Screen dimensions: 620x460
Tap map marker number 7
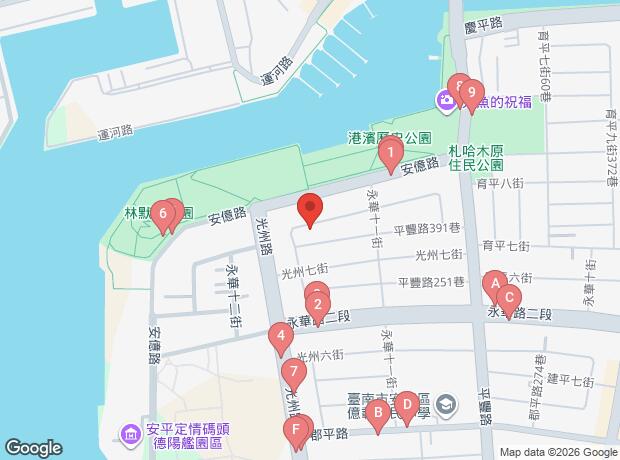pyautogui.click(x=294, y=373)
